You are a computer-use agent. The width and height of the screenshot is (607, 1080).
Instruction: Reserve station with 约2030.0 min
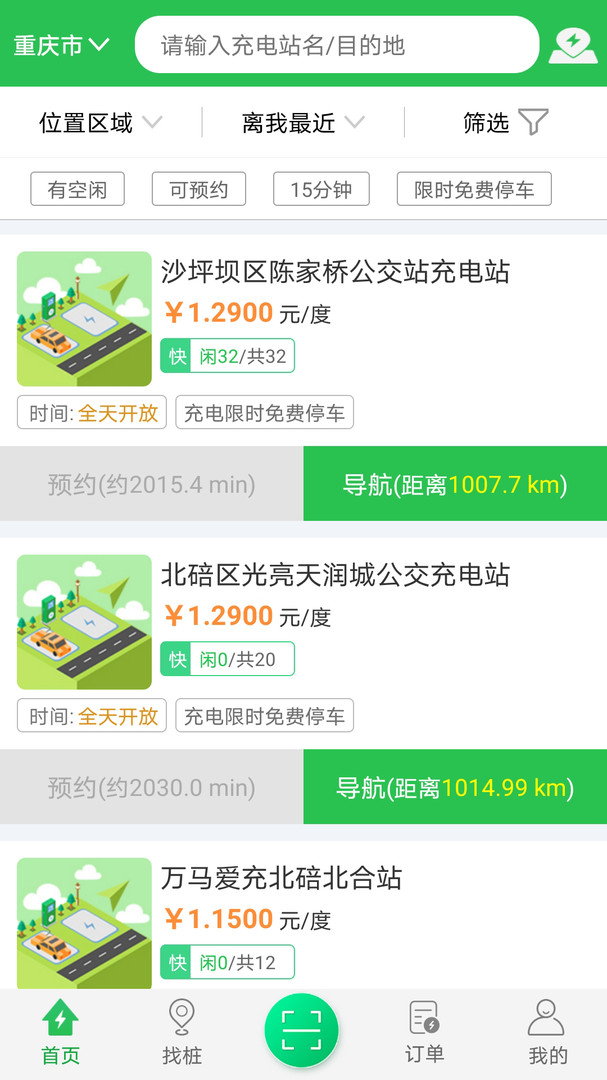point(151,787)
